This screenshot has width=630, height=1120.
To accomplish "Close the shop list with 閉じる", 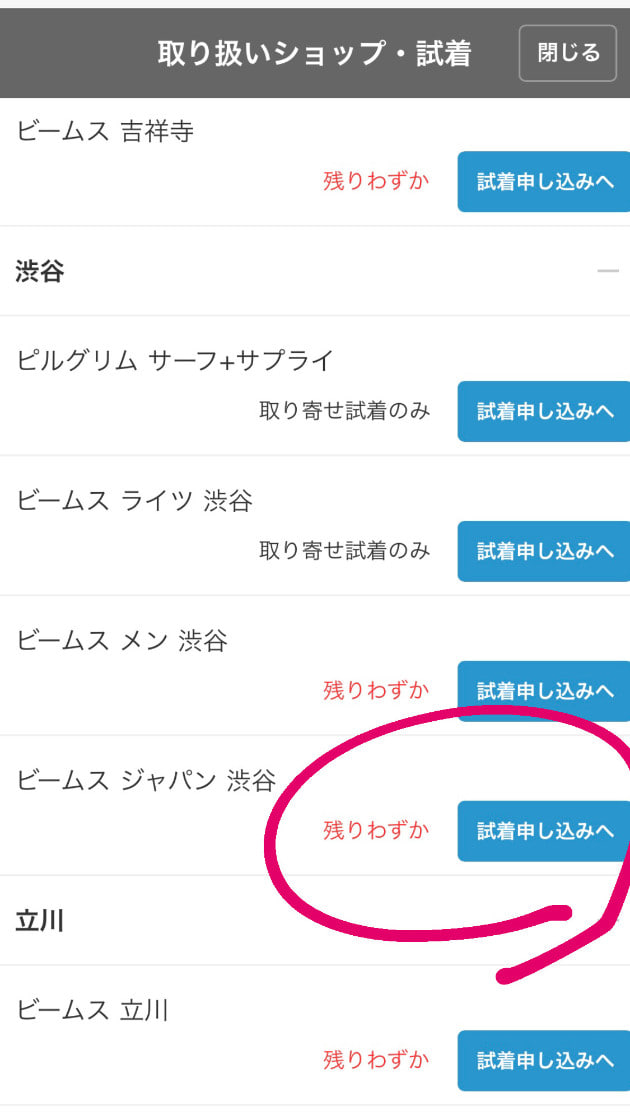I will coord(568,53).
